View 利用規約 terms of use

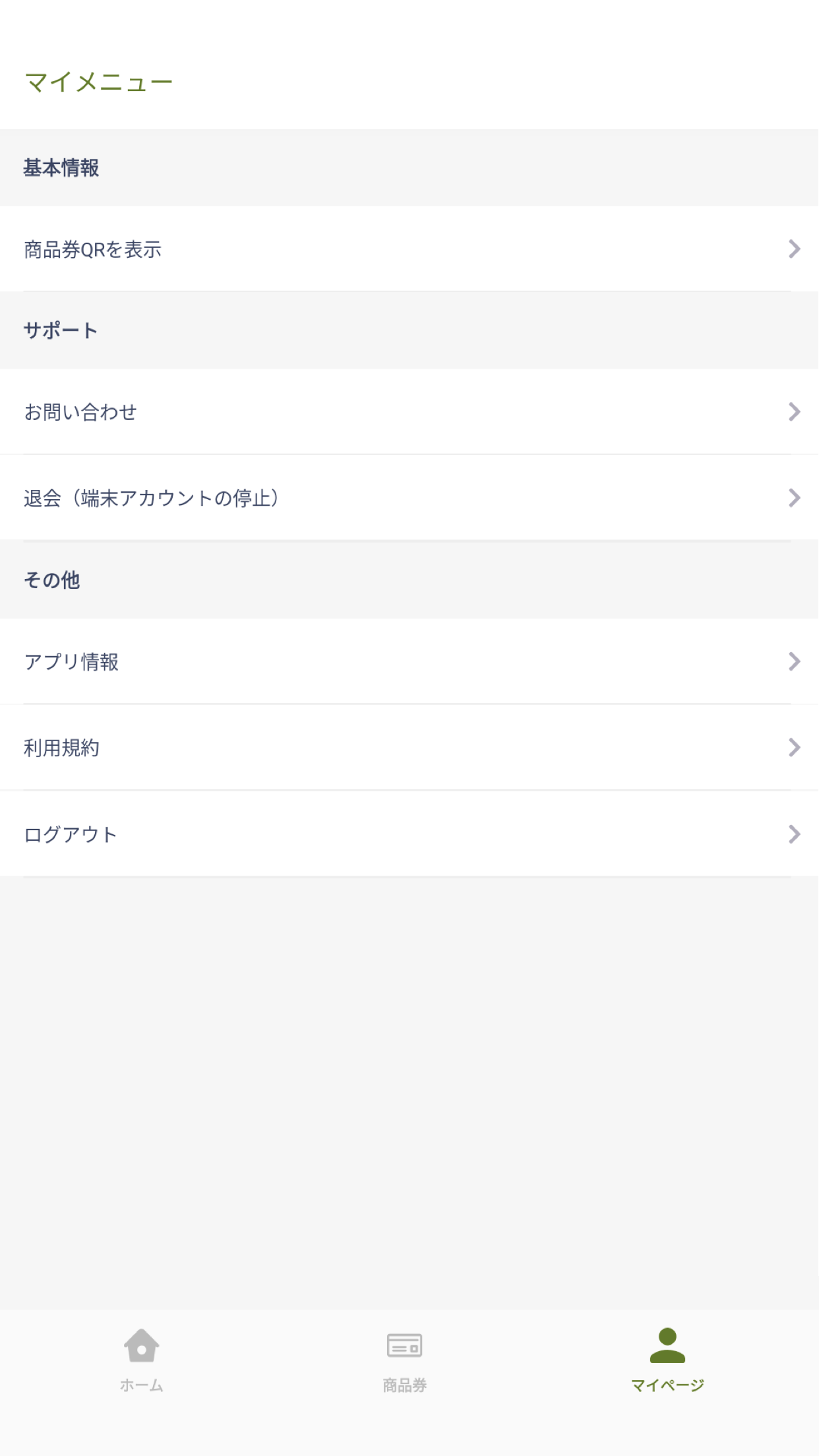(409, 747)
